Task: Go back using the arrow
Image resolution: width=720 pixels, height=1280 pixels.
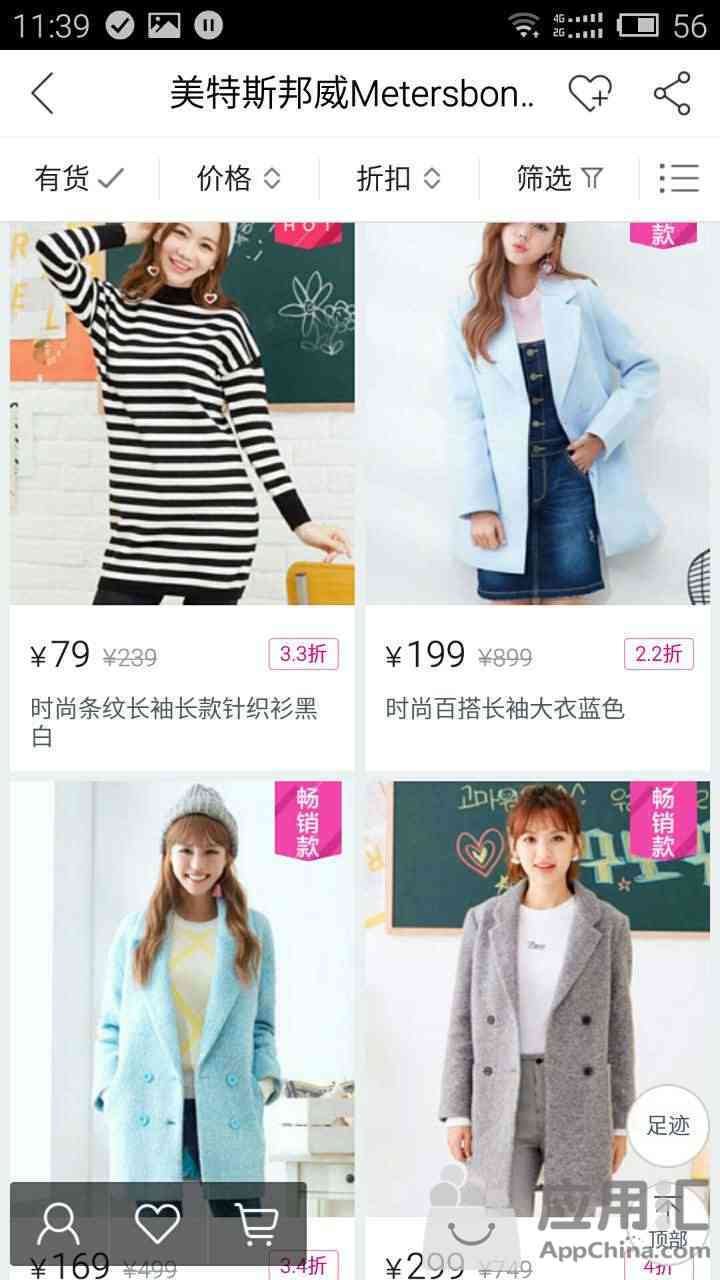Action: click(x=42, y=94)
